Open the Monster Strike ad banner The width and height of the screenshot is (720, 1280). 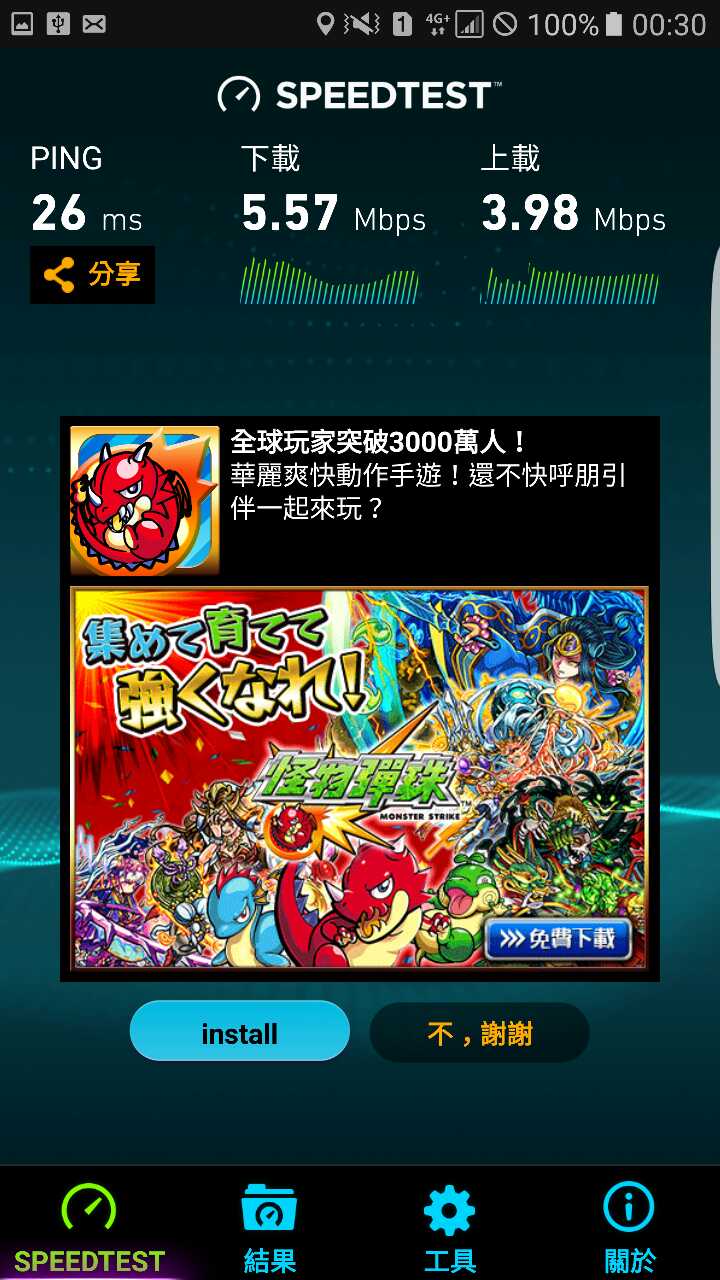pos(359,777)
